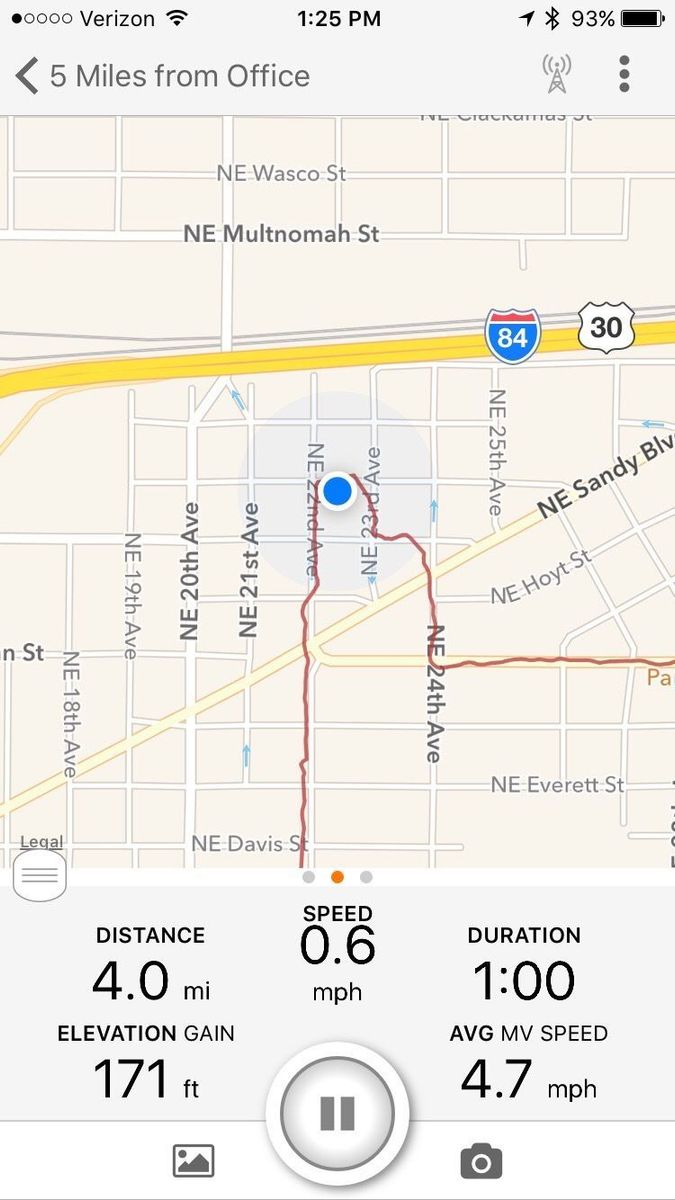Go back from 5 Miles from Office

click(28, 76)
